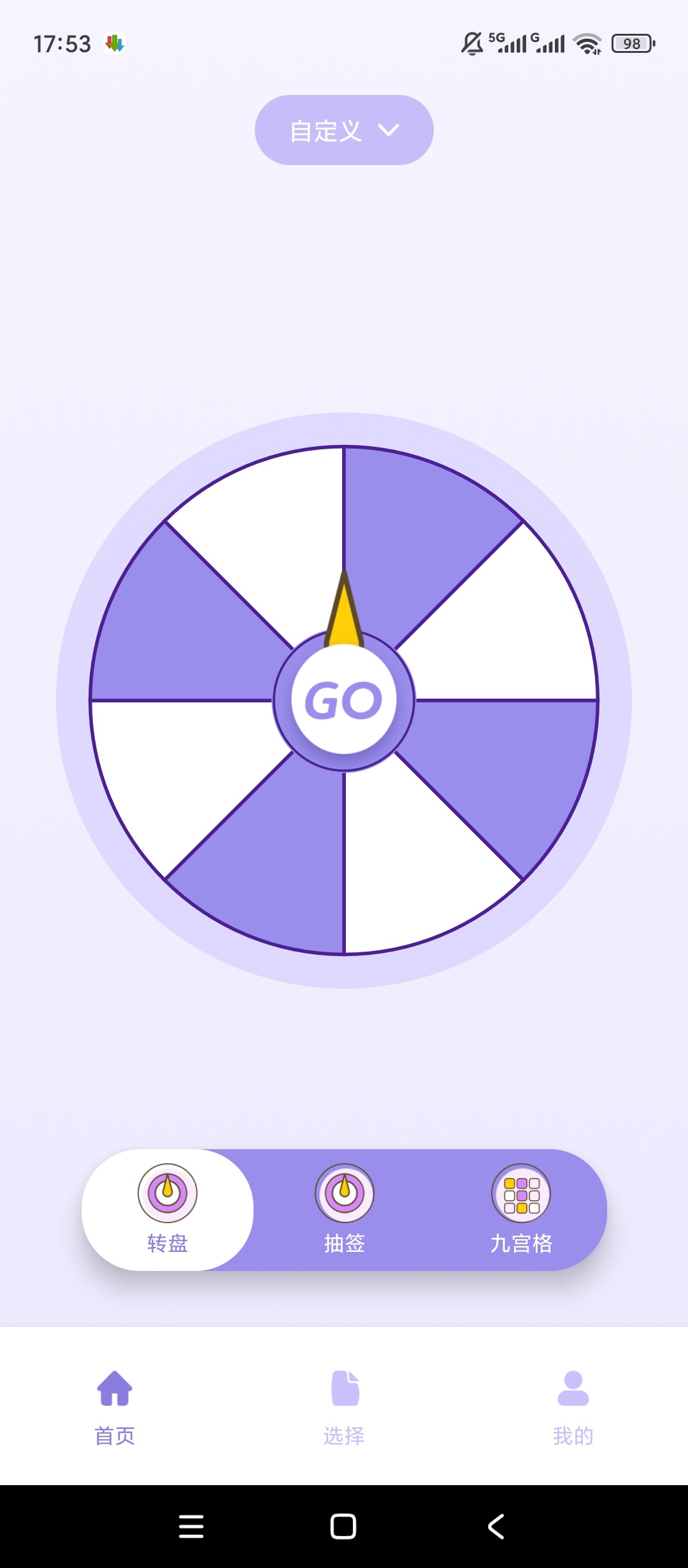Tap the GO button to spin the wheel

point(344,700)
